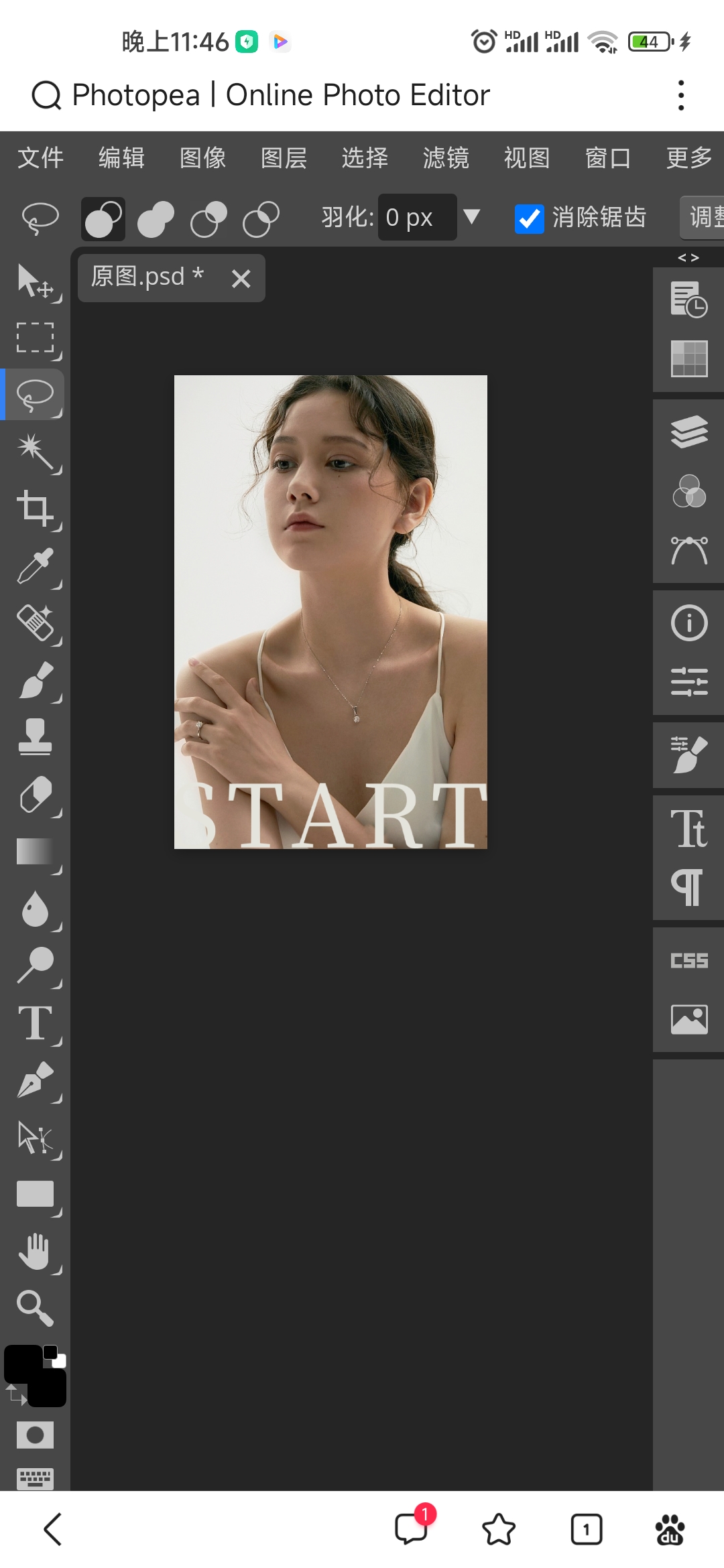
Task: Choose the rectangular marquee selection tool
Action: click(x=35, y=338)
